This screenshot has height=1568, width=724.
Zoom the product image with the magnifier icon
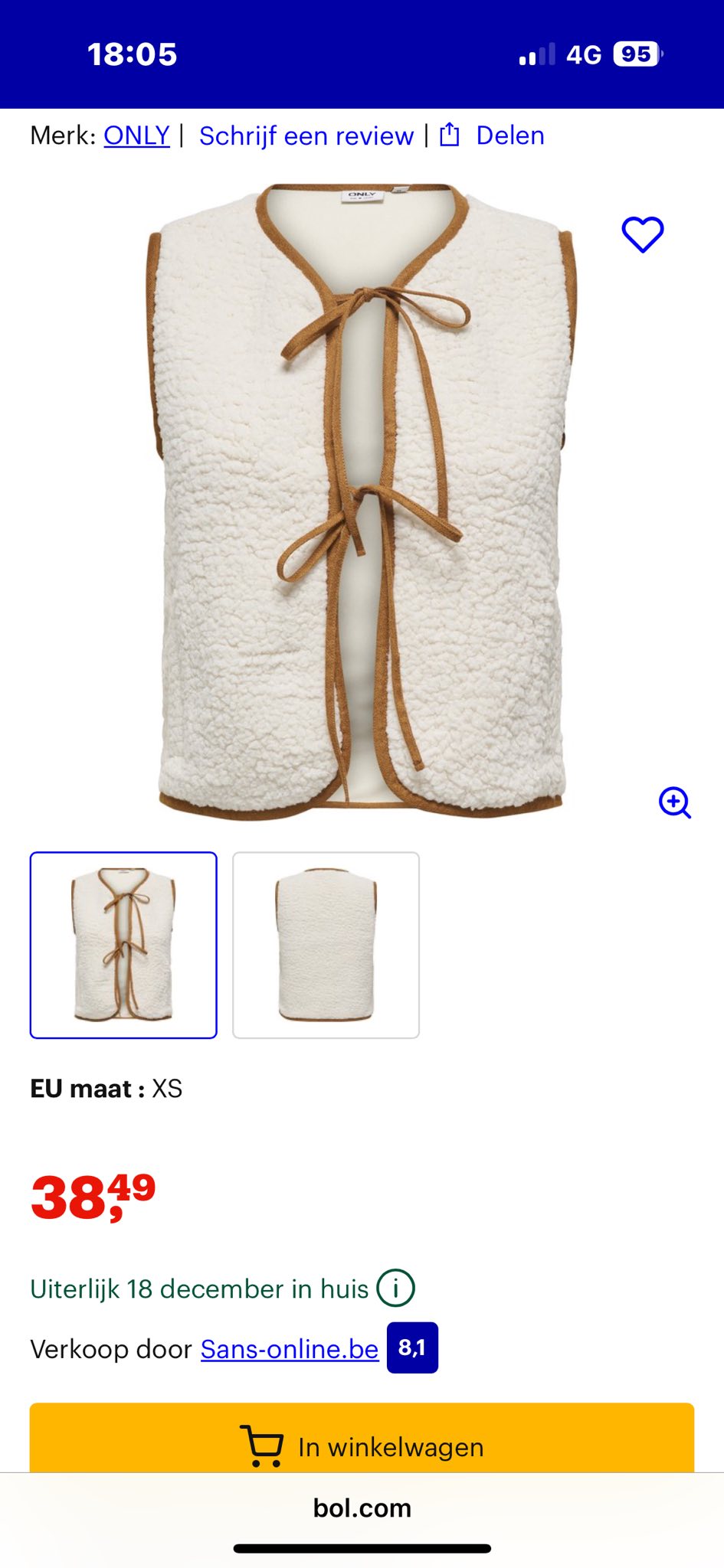[674, 802]
